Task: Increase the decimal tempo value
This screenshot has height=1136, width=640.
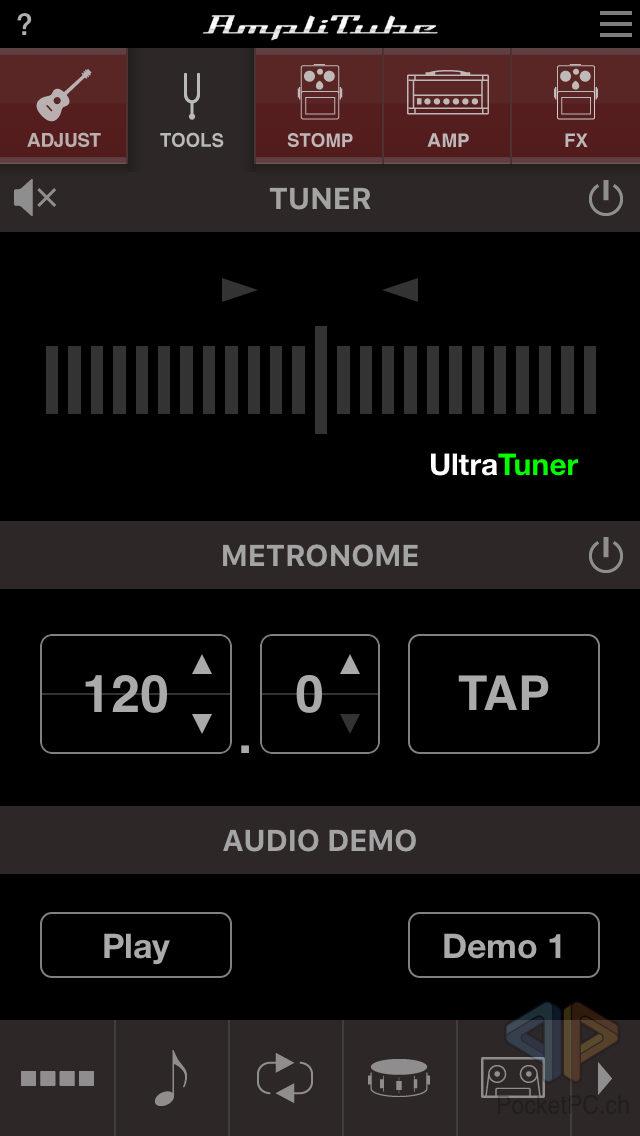Action: [x=349, y=665]
